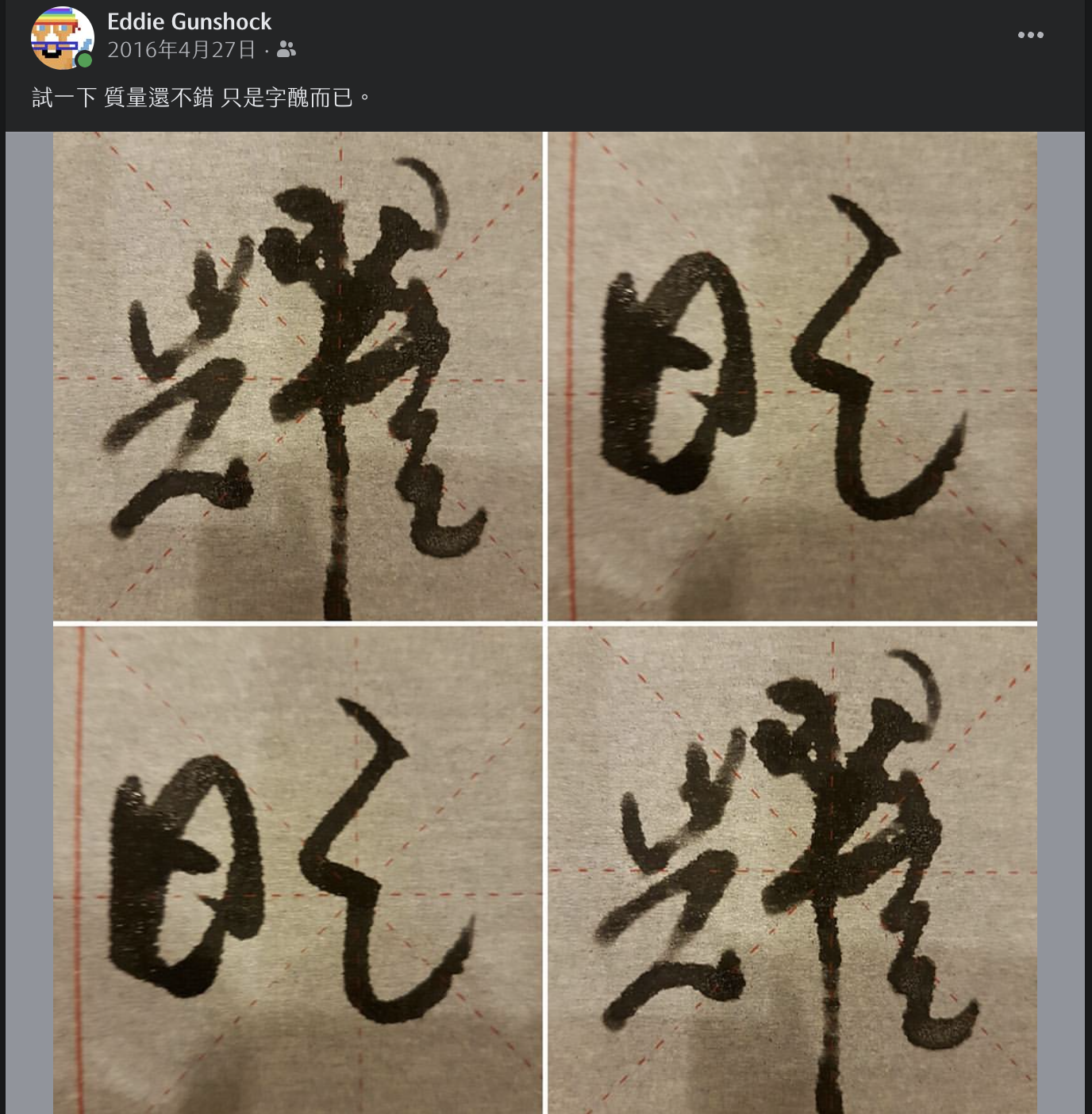The height and width of the screenshot is (1114, 1092).
Task: Open Eddie Gunshock's profile picture
Action: point(62,36)
